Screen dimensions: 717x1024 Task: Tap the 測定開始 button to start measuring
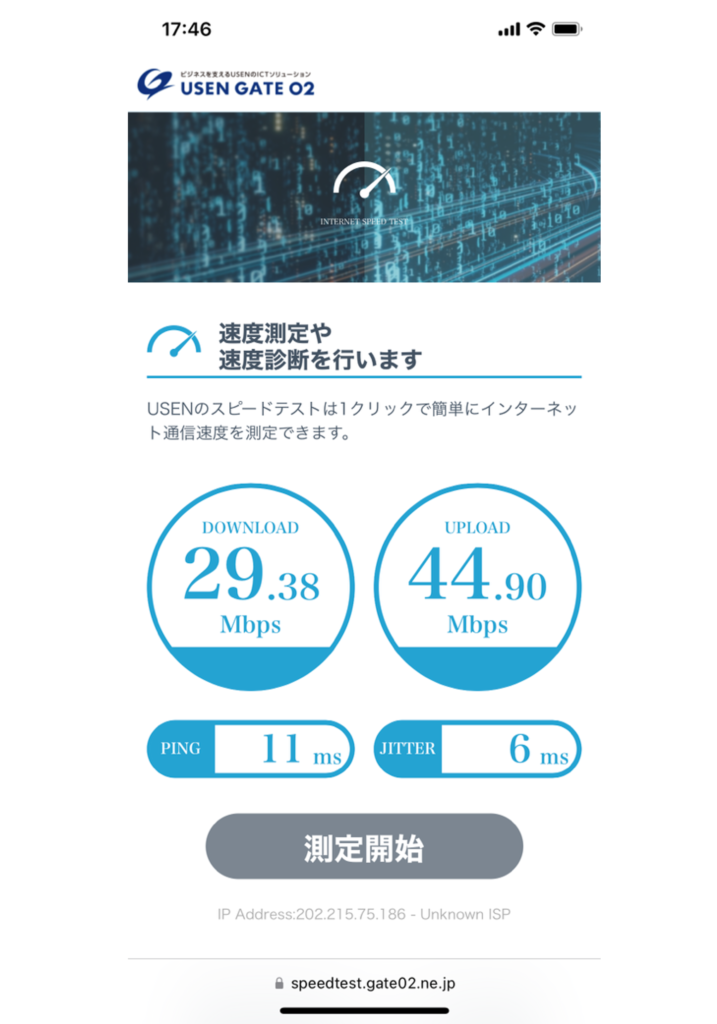[x=364, y=847]
